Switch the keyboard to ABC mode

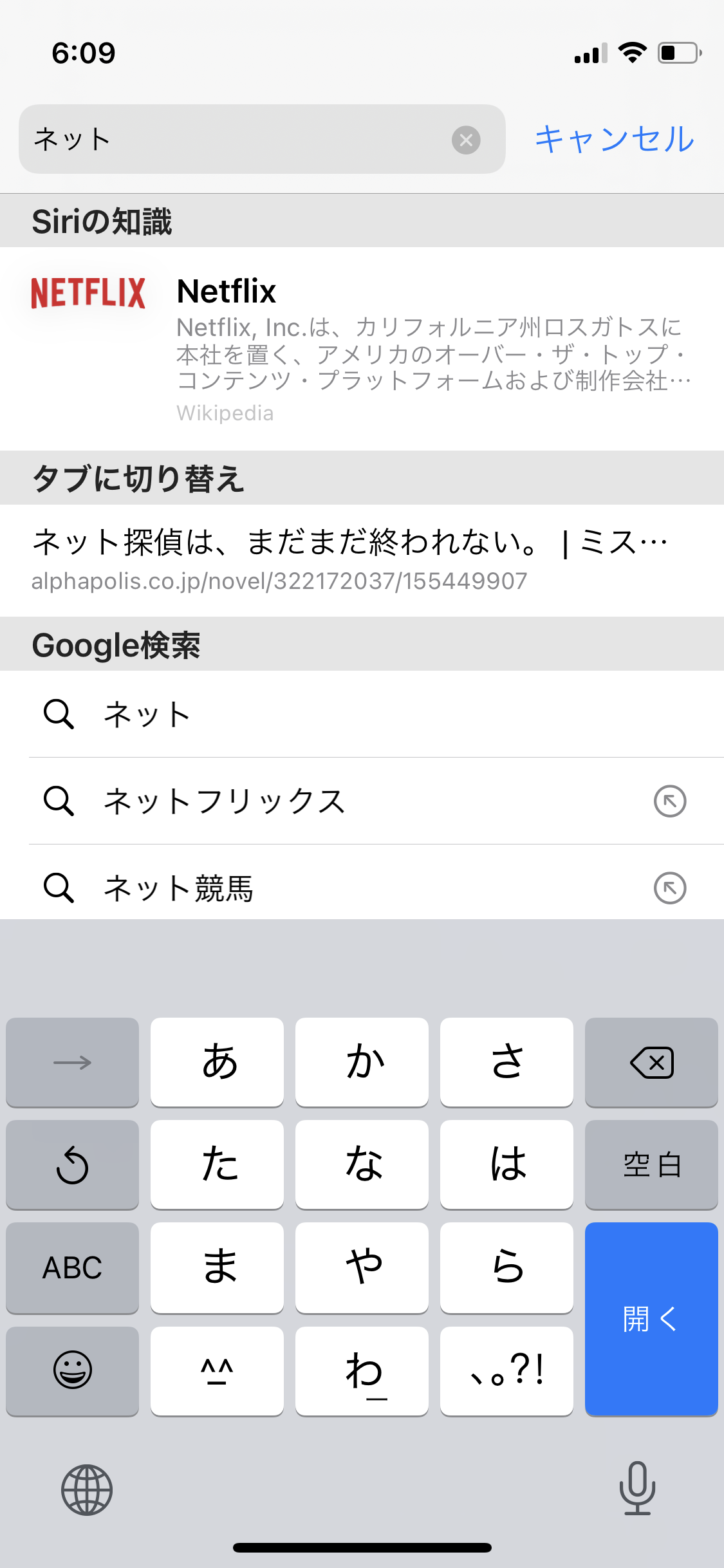pyautogui.click(x=72, y=1267)
